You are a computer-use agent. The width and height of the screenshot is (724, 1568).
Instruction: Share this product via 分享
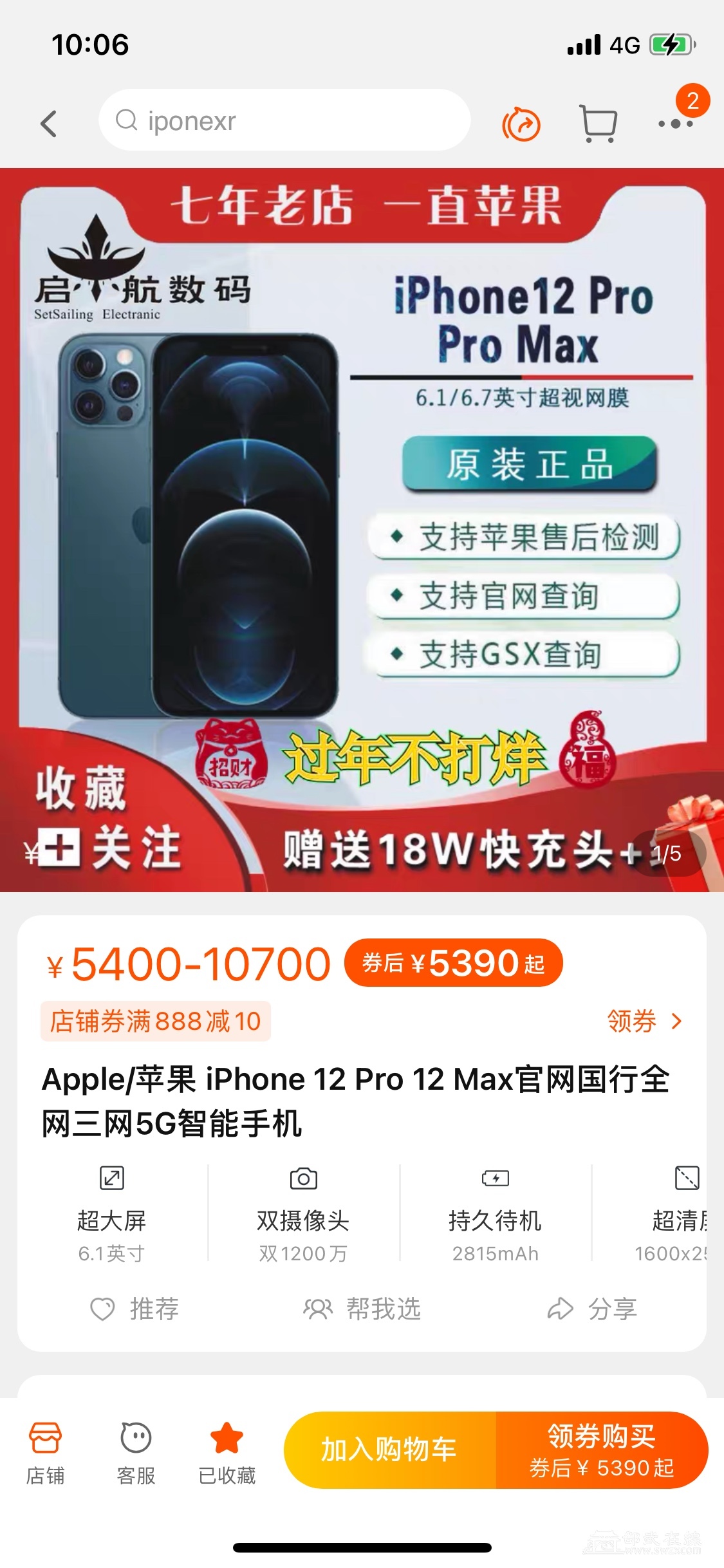pos(592,1309)
